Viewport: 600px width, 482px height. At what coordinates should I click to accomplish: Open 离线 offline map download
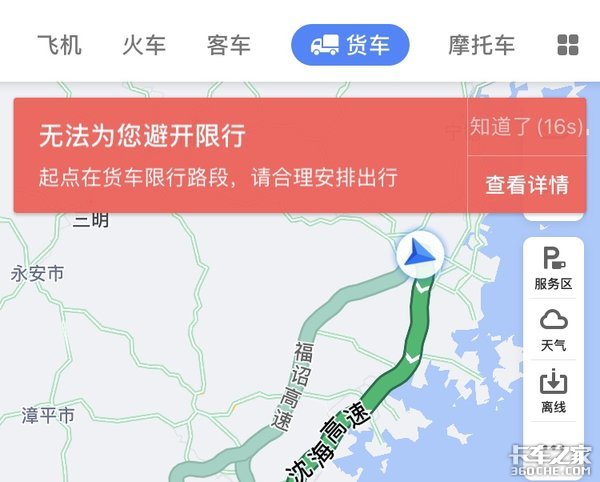[553, 393]
